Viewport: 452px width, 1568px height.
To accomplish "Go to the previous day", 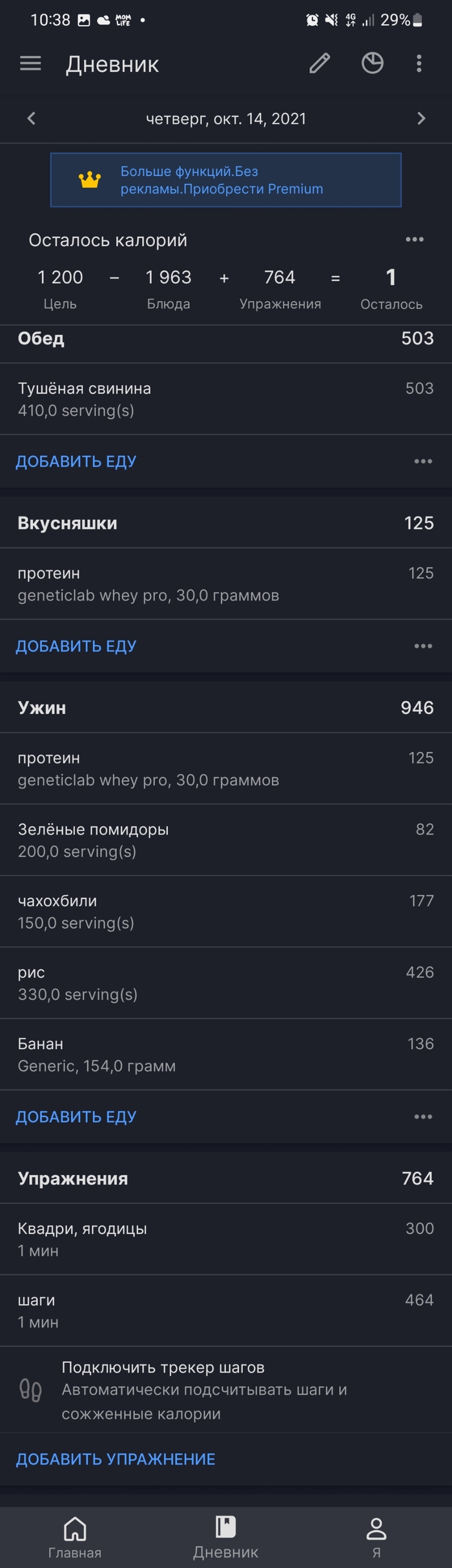I will [x=31, y=118].
